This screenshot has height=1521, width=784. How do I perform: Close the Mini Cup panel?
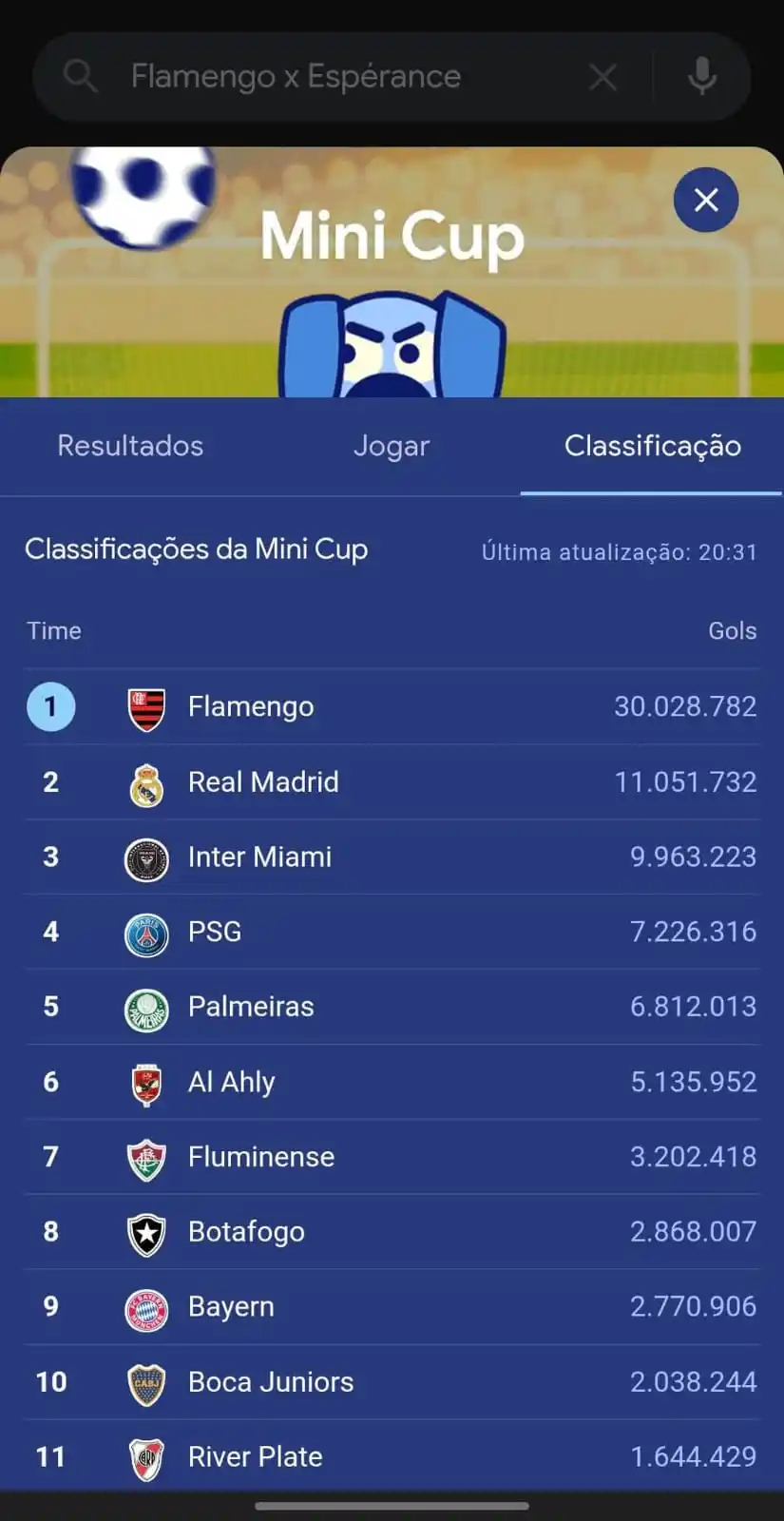705,200
